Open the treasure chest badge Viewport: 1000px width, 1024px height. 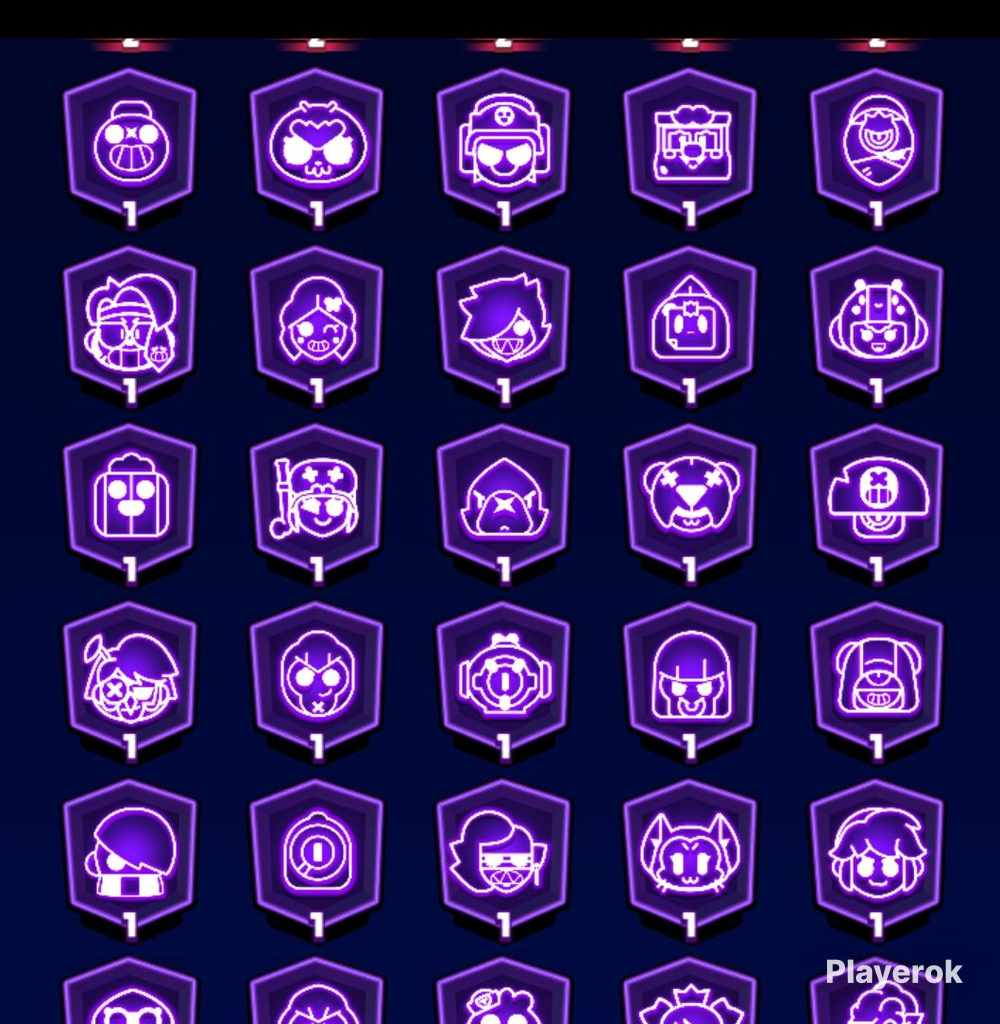click(690, 145)
